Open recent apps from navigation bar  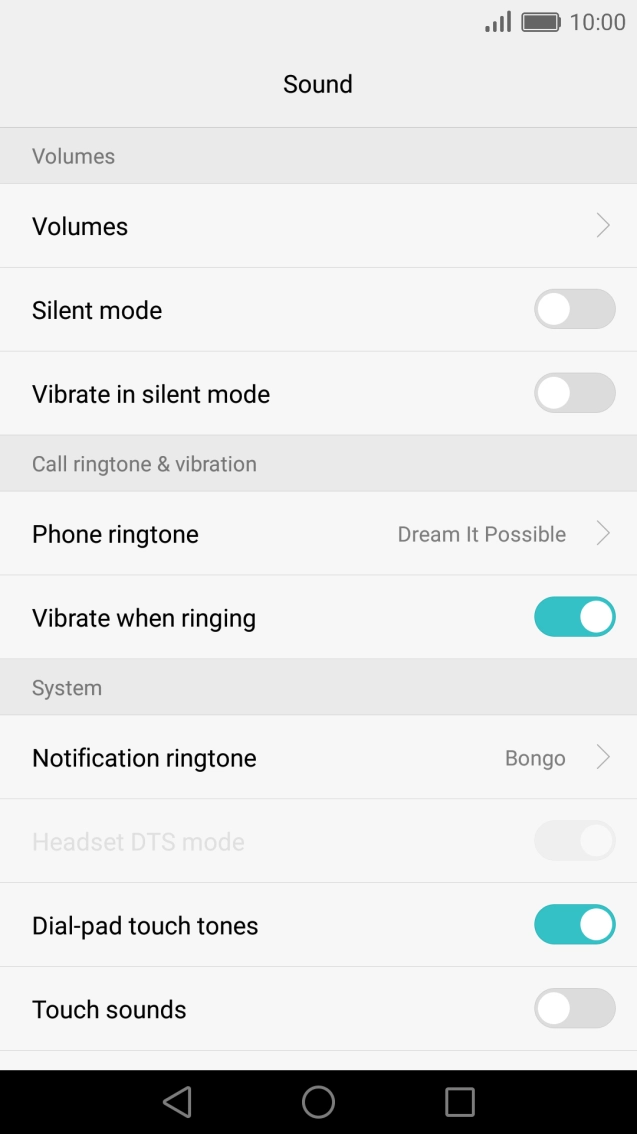point(459,1102)
